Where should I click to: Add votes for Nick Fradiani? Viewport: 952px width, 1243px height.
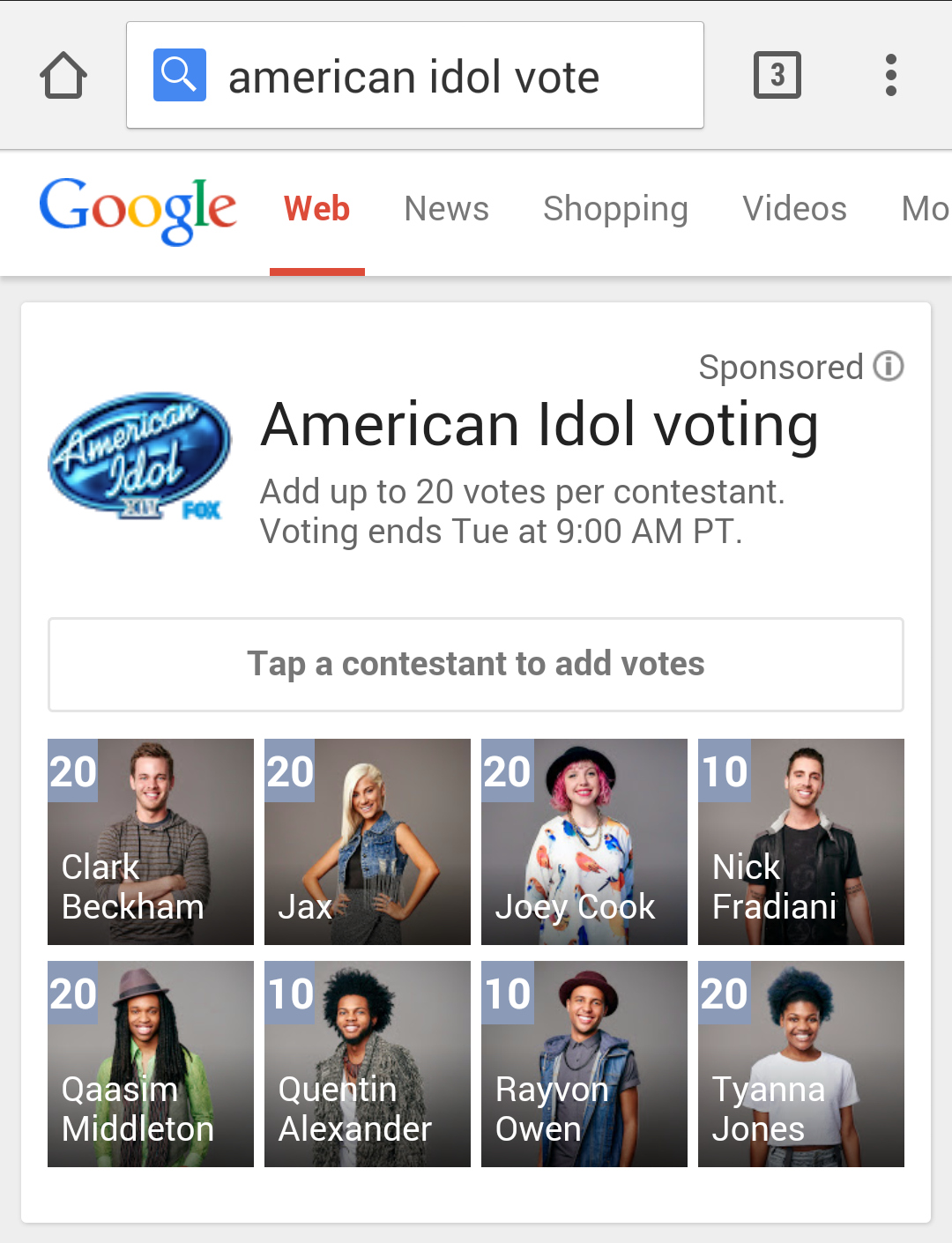pyautogui.click(x=801, y=842)
